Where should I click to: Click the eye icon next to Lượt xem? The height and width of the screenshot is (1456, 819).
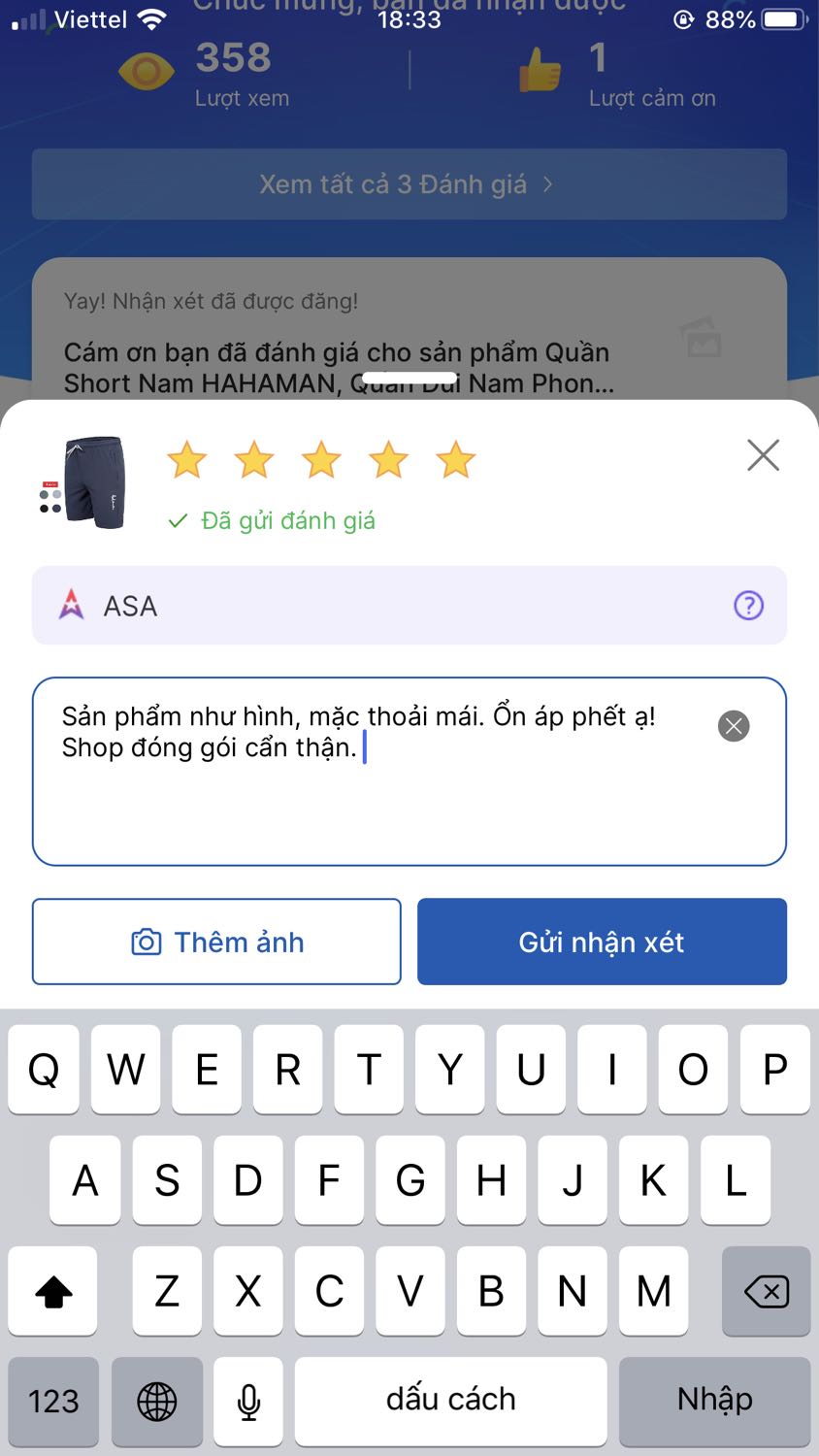tap(146, 70)
